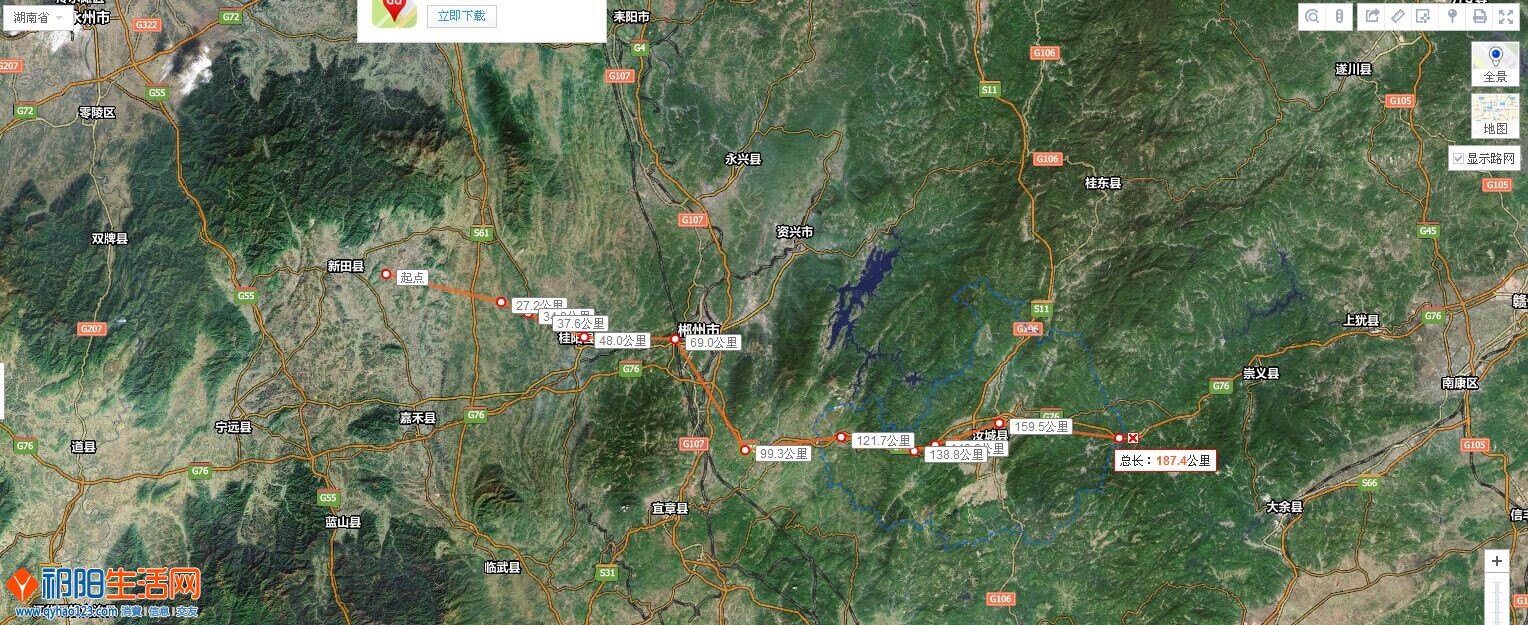Print the map

(1479, 16)
